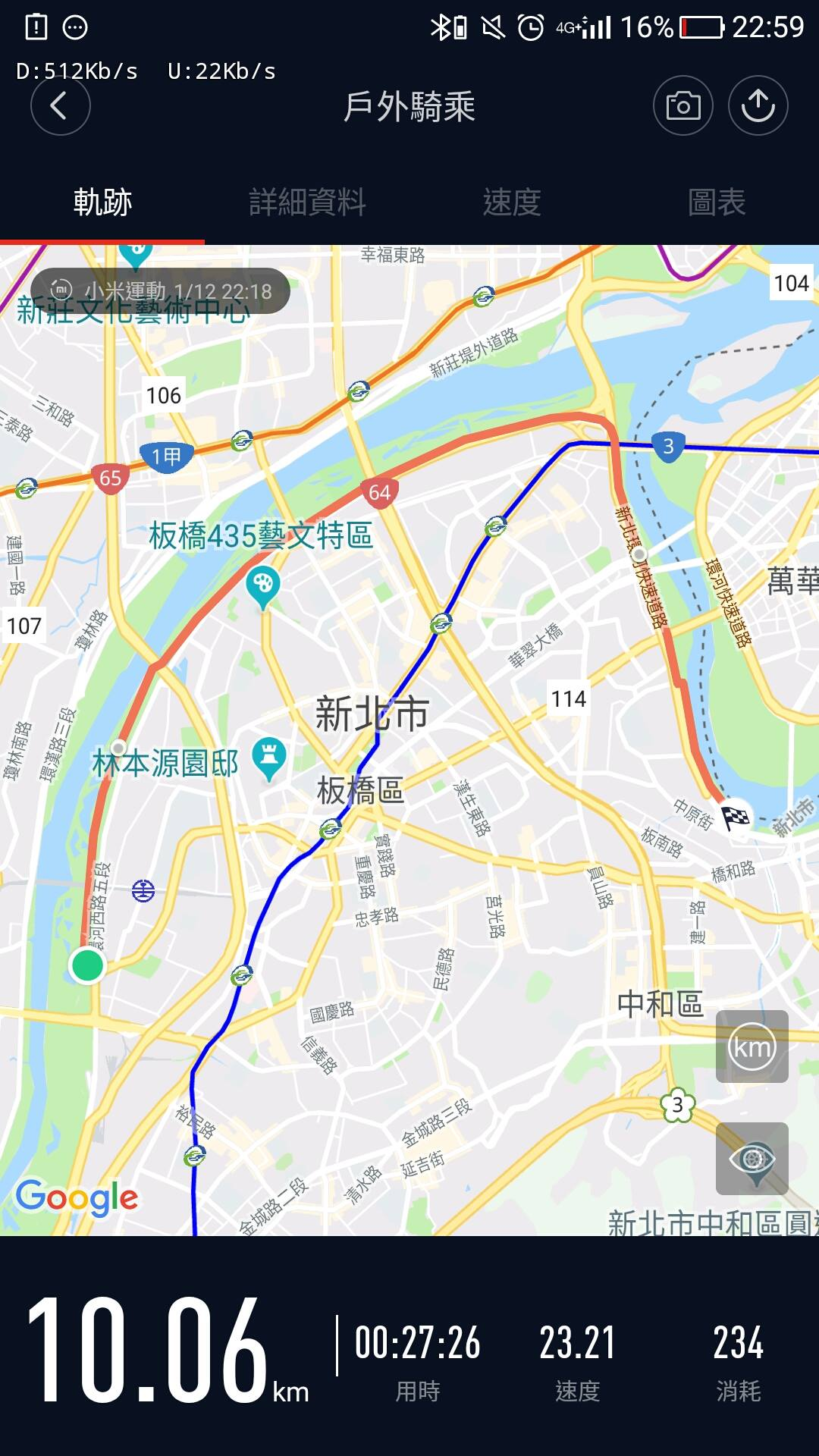Open the camera to add a photo
819x1456 pixels.
682,105
